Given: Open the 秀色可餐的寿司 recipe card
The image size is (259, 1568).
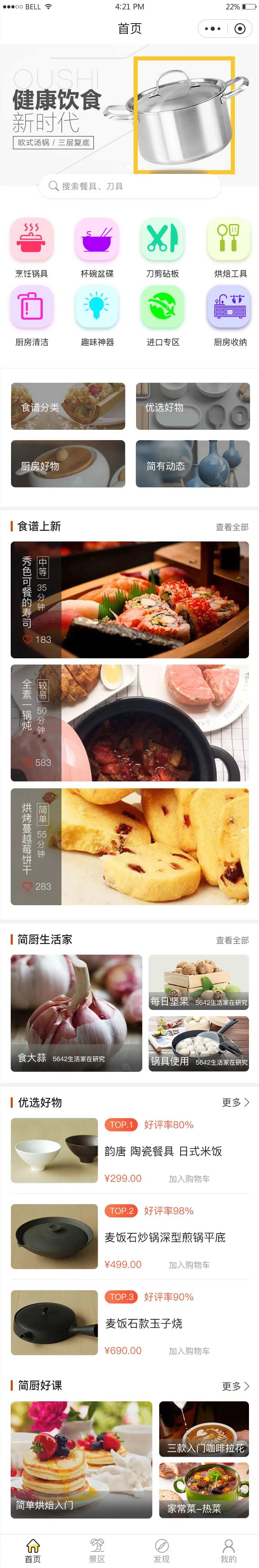Looking at the screenshot, I should (129, 600).
